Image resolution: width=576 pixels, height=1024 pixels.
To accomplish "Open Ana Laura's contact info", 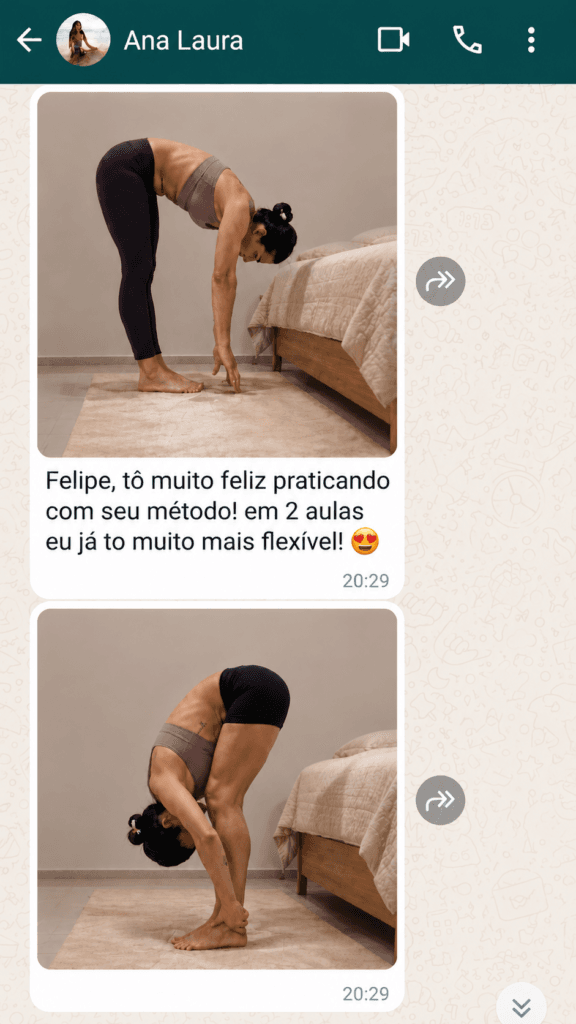I will coord(184,40).
